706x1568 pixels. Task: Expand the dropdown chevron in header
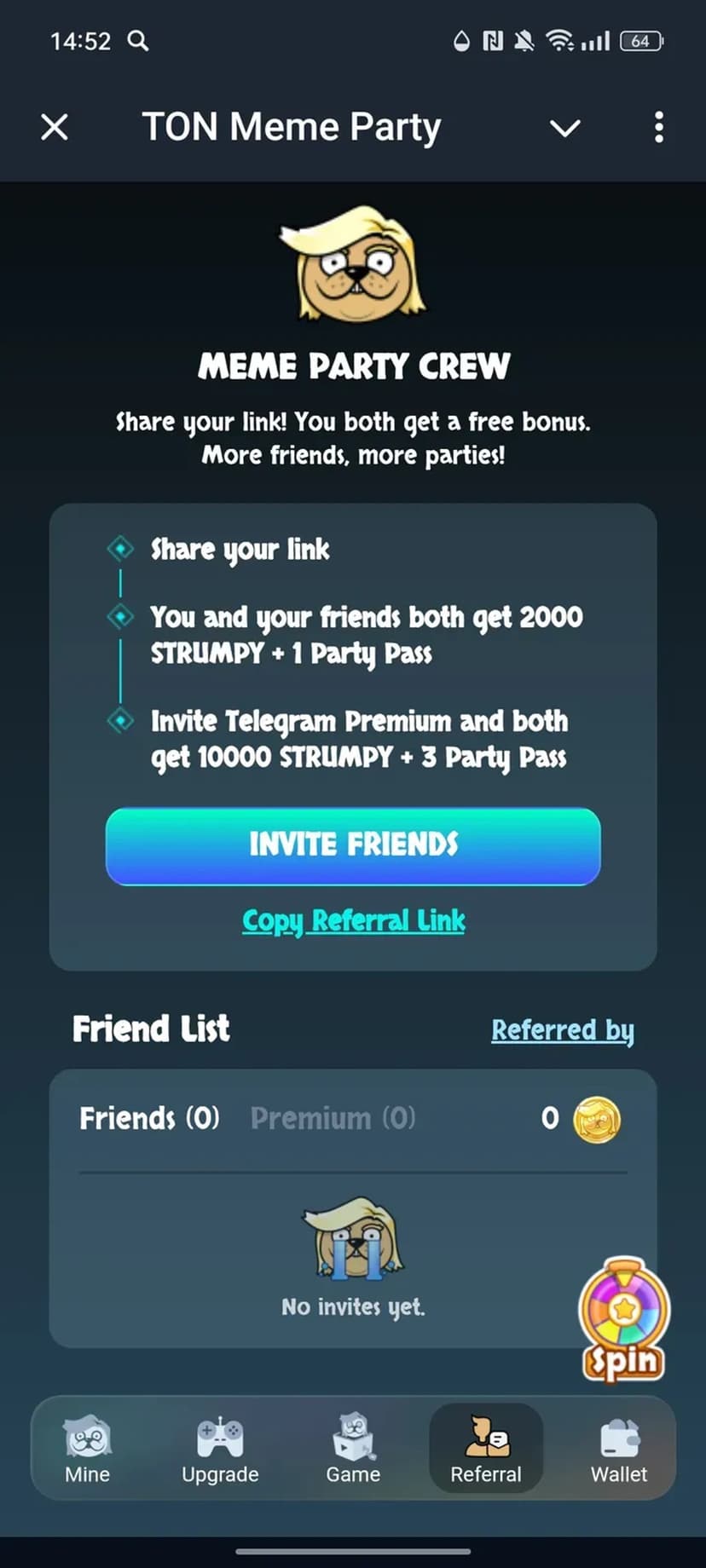[564, 128]
